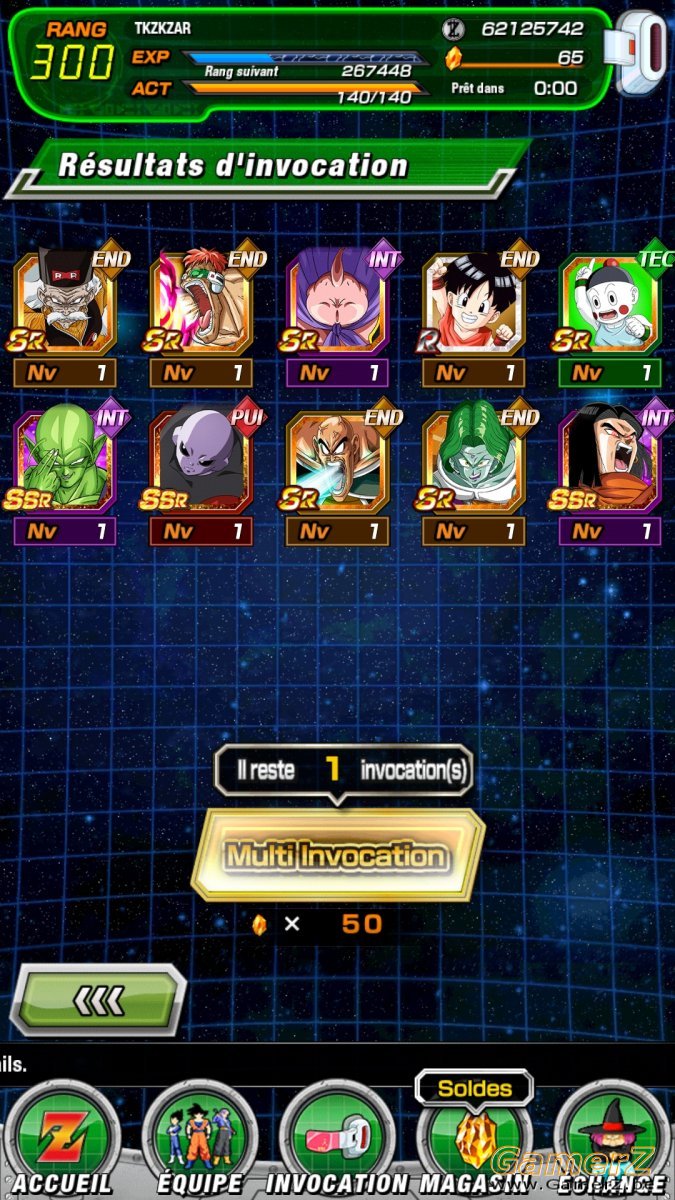The width and height of the screenshot is (675, 1200).
Task: Open the SR TEC Chiaotzu card
Action: (610, 300)
